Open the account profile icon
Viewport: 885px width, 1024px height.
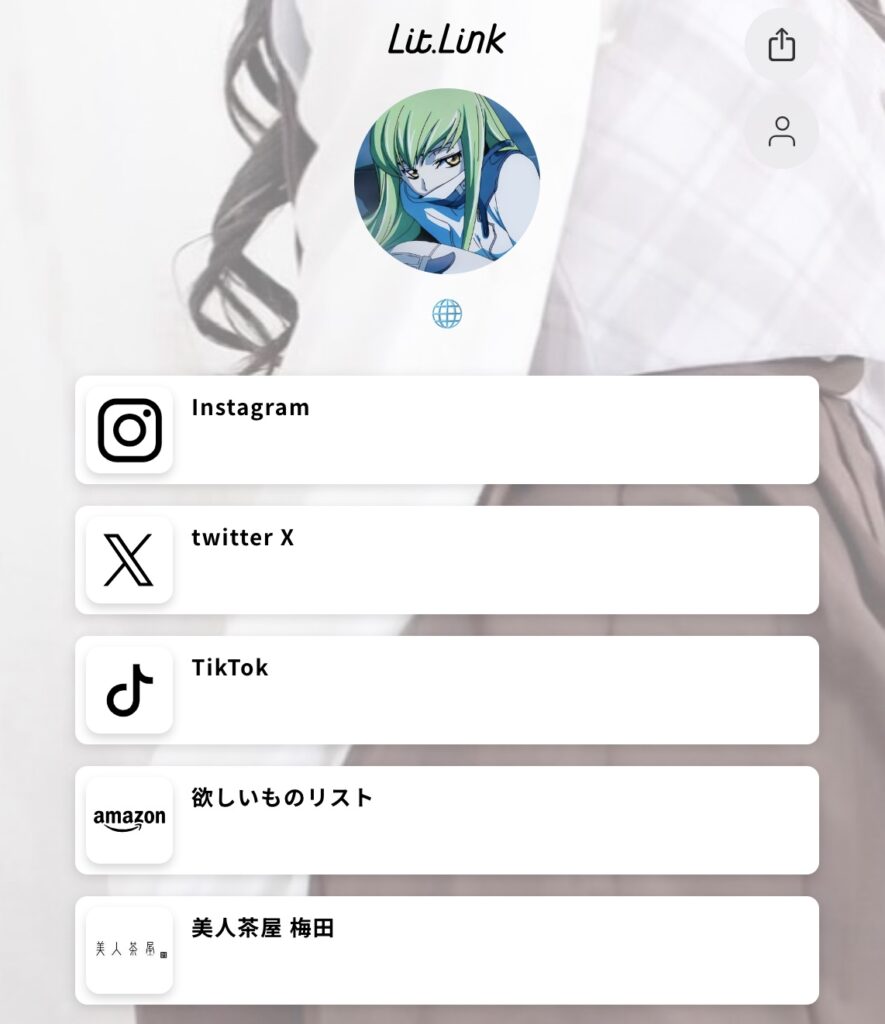pos(781,132)
